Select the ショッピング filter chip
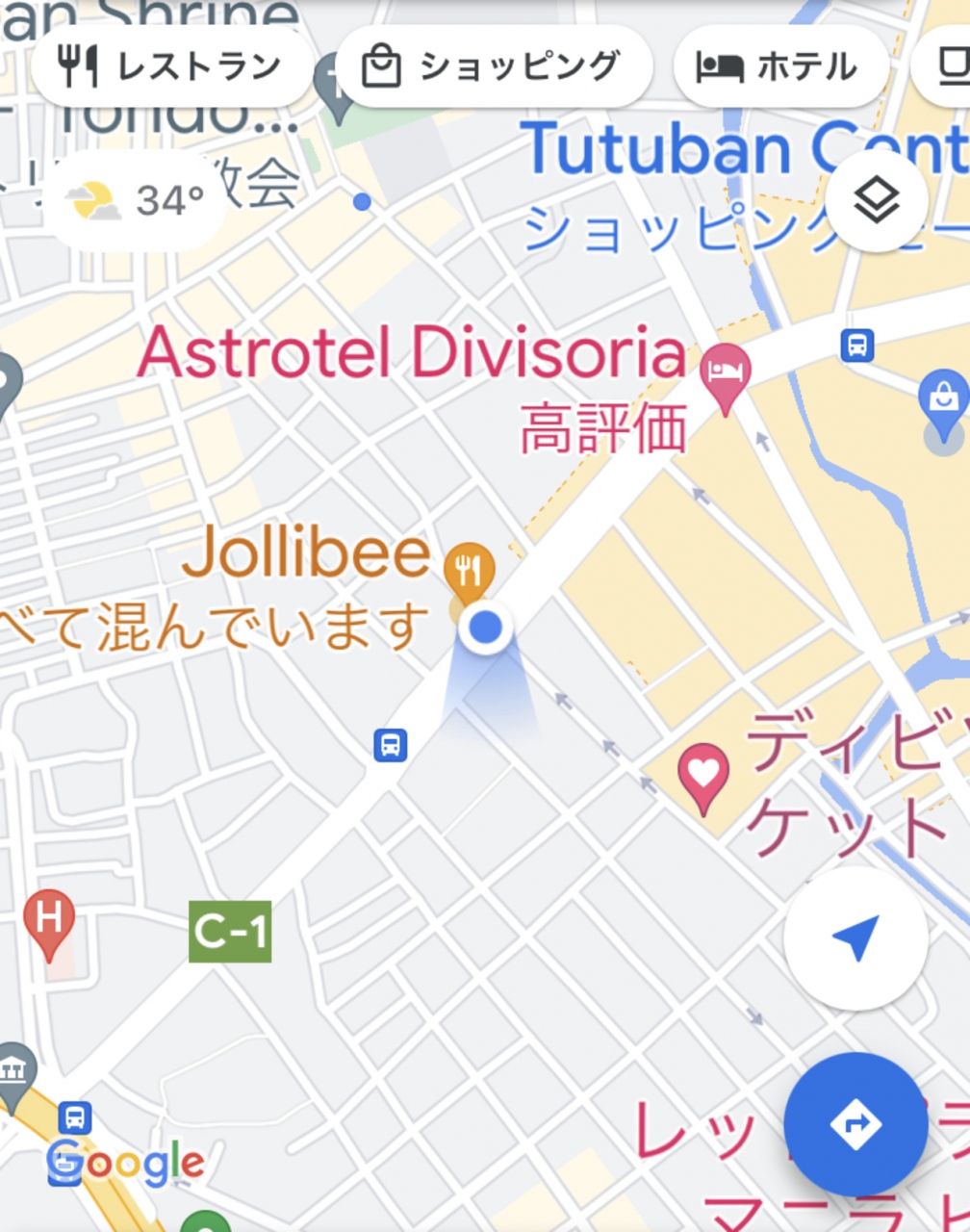Screen dimensions: 970x1232 click(x=493, y=67)
